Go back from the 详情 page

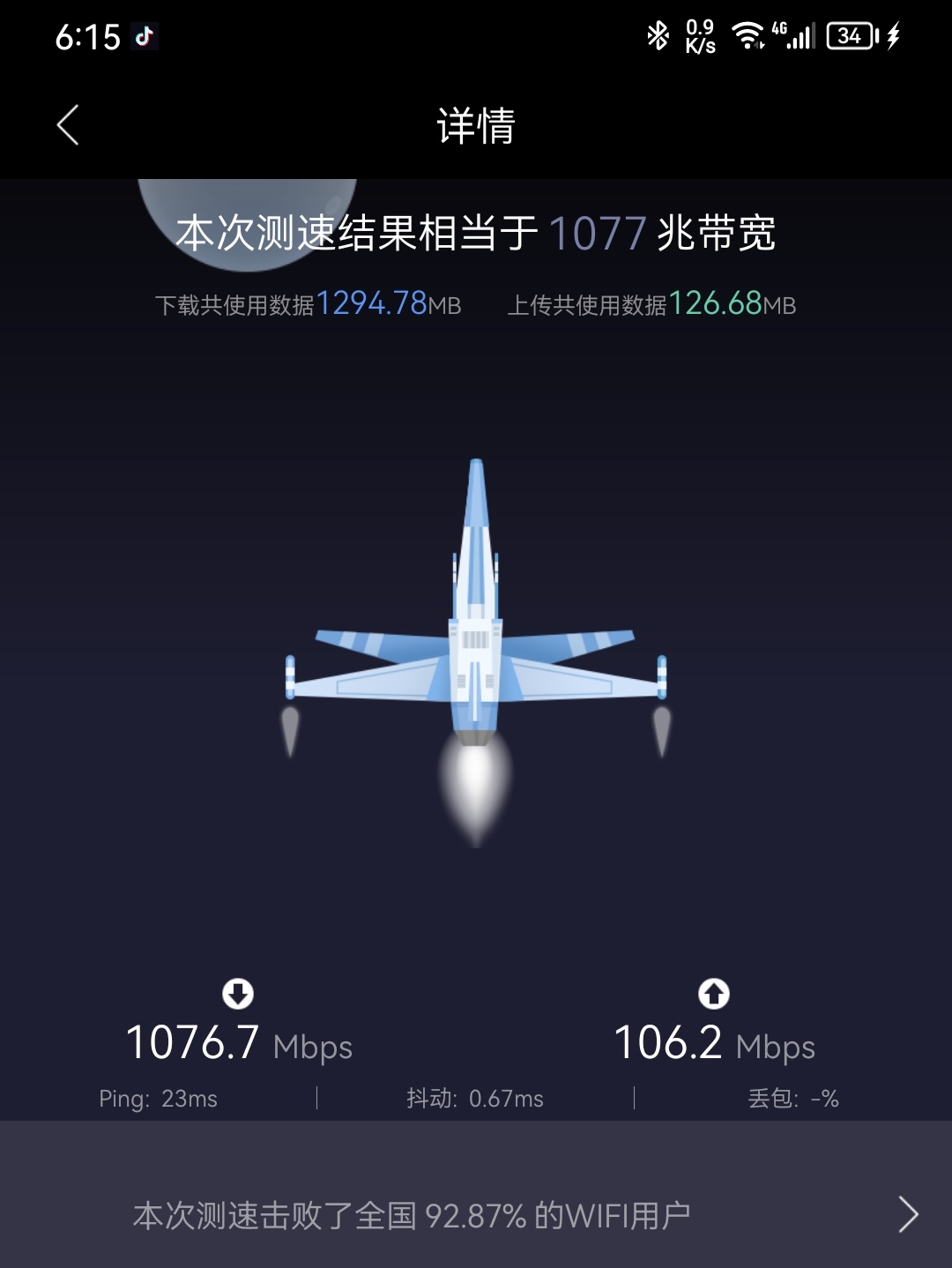(x=68, y=125)
